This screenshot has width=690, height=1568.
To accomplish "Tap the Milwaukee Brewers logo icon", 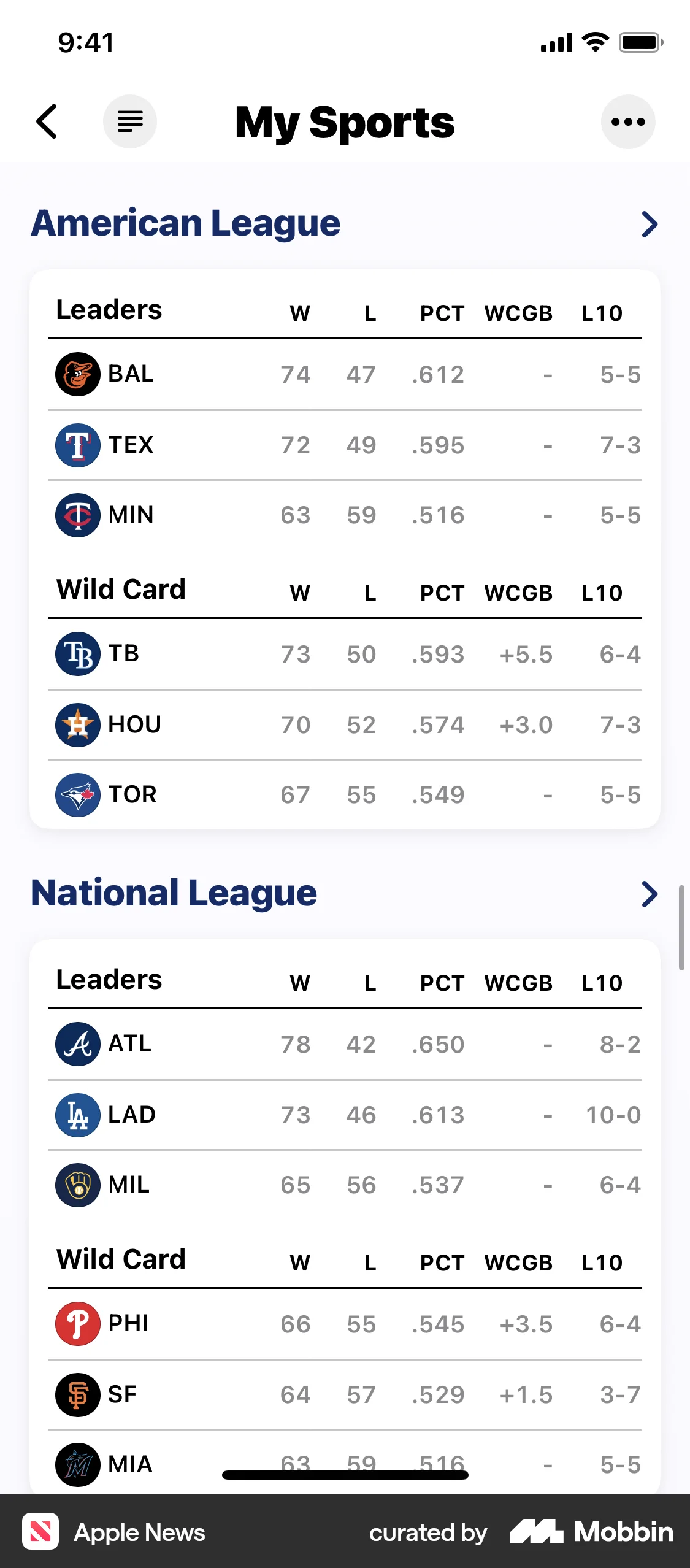I will (x=77, y=1185).
